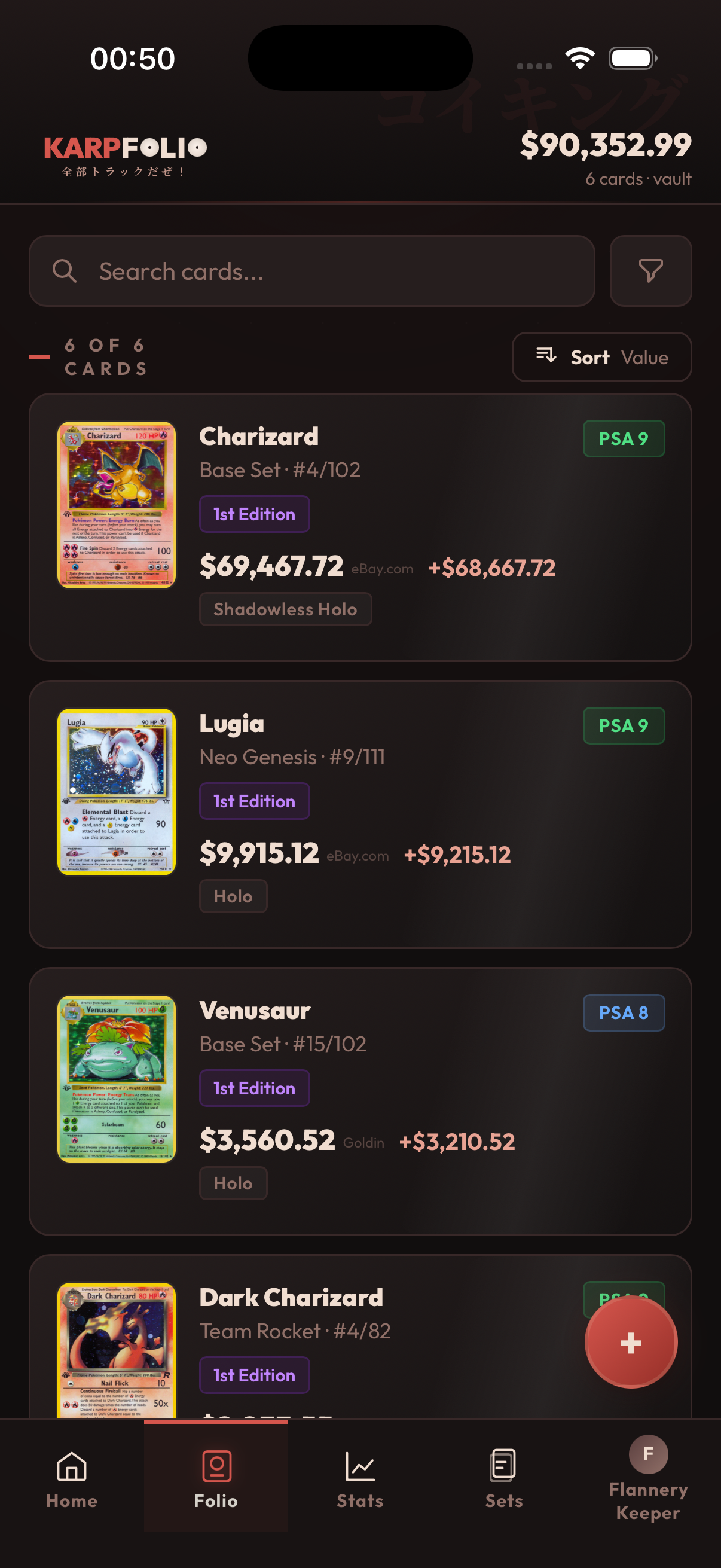Toggle the Shadowless Holo tag on Charizard

285,609
